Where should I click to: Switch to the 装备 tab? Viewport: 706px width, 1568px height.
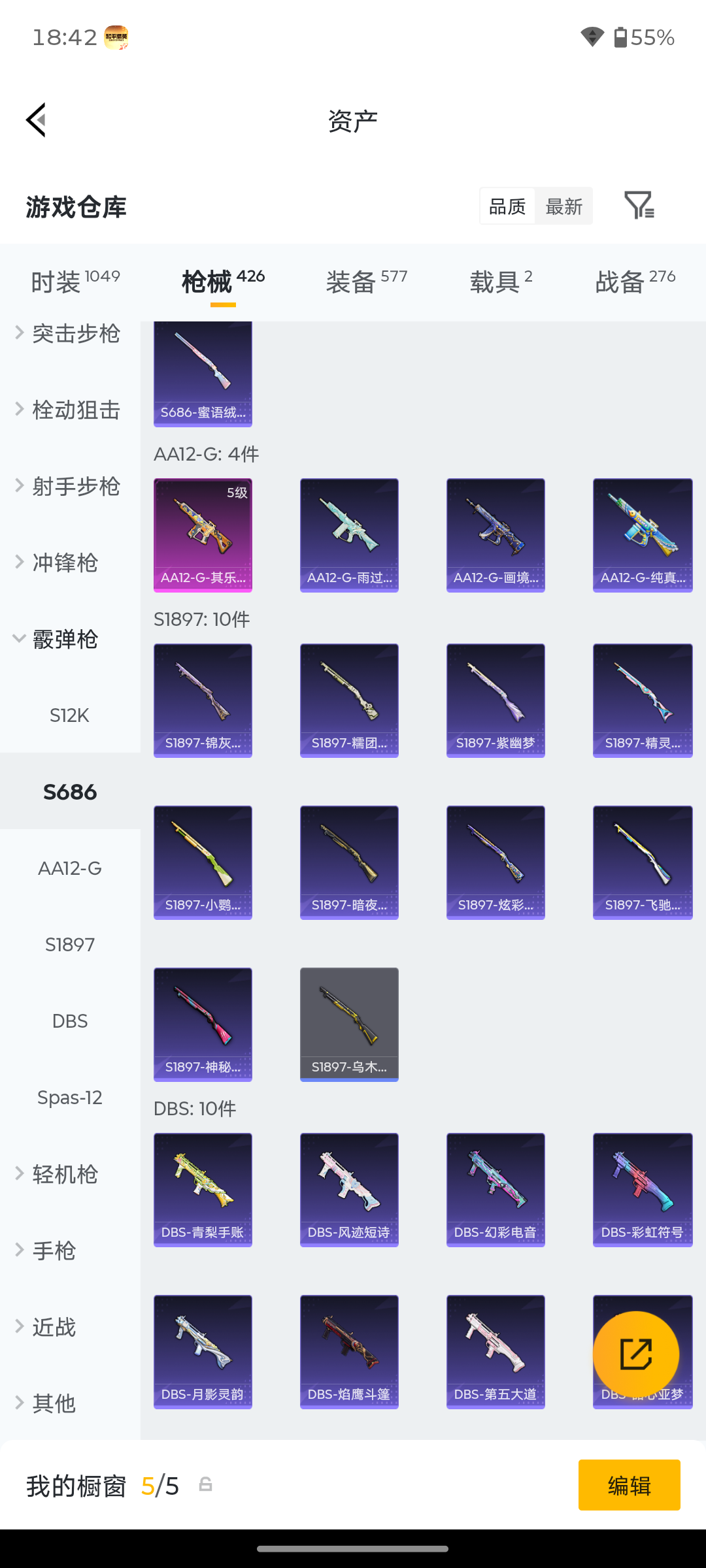coord(366,282)
